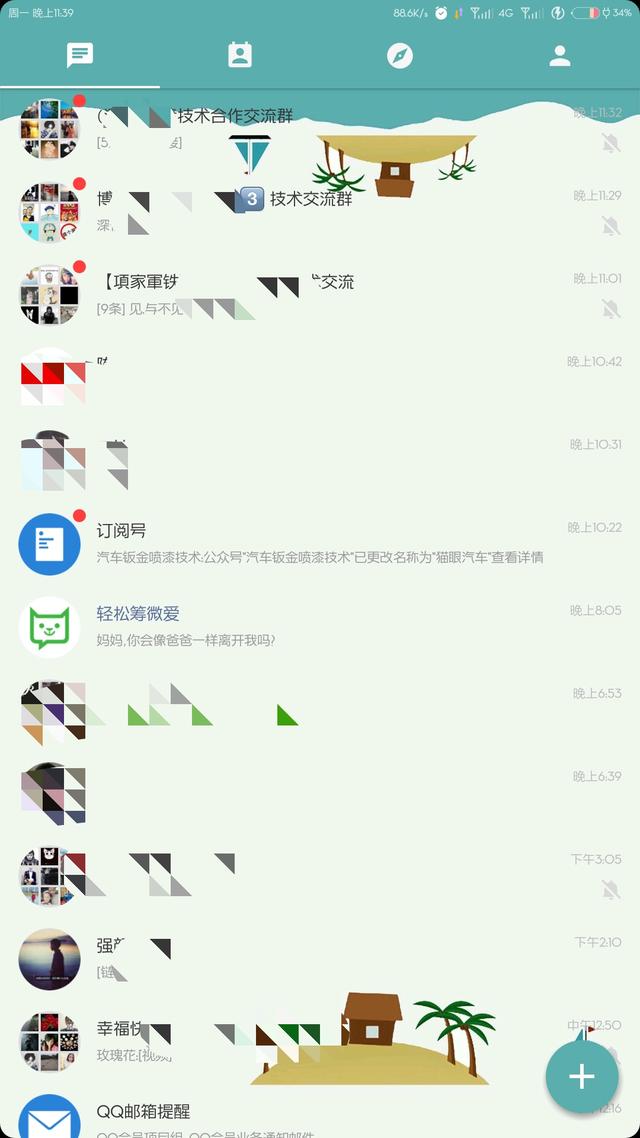Open the 轻松筹微爱 conversation
This screenshot has width=640, height=1138.
pyautogui.click(x=320, y=626)
